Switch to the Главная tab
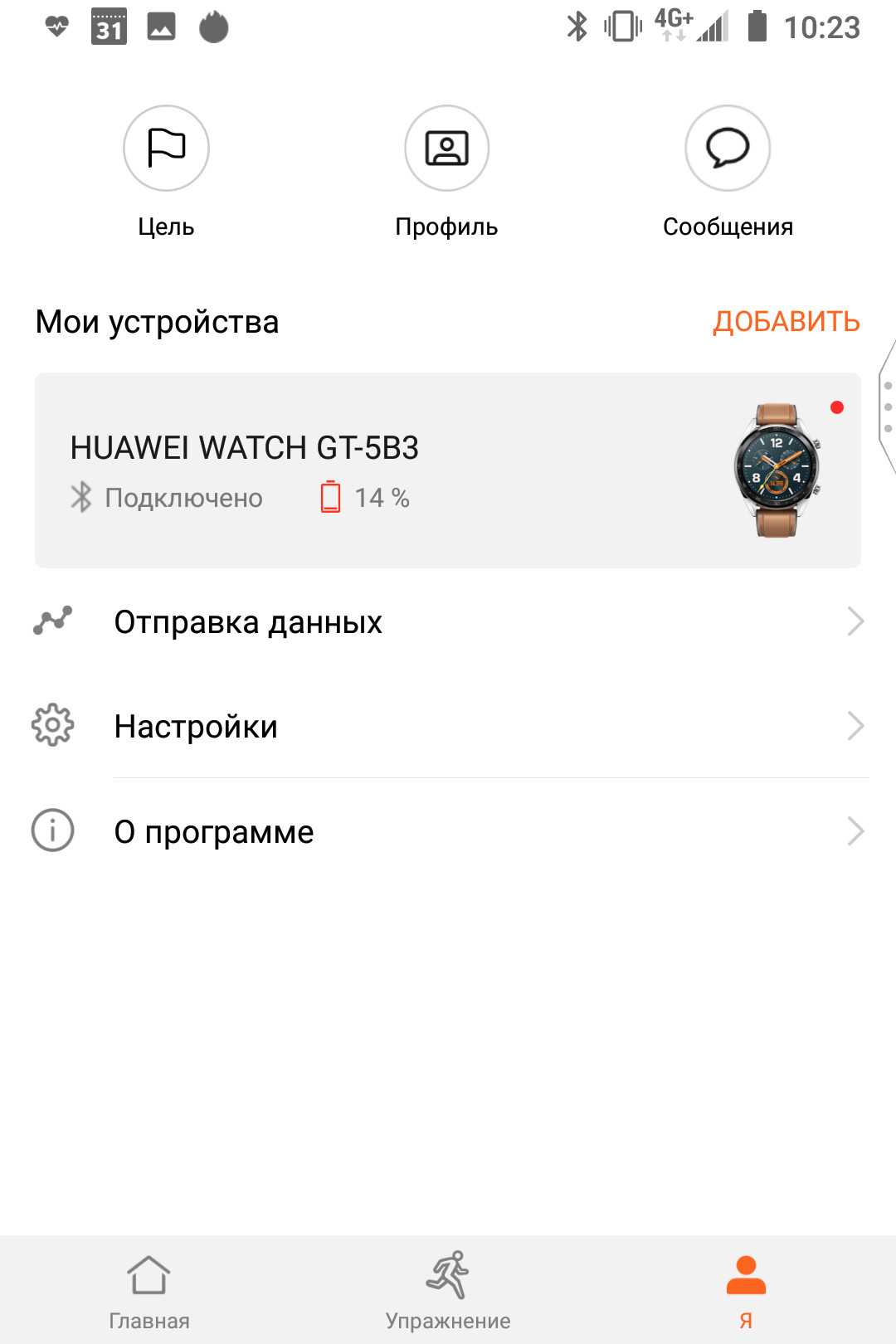Image resolution: width=896 pixels, height=1344 pixels. (x=149, y=1290)
